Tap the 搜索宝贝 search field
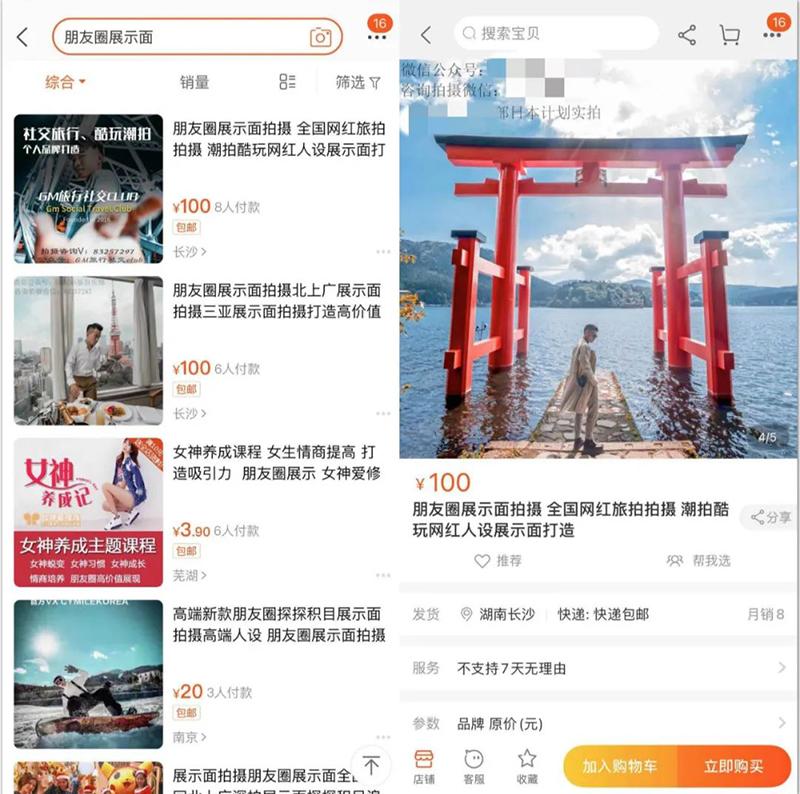Screen dimensions: 800x794 [x=555, y=34]
